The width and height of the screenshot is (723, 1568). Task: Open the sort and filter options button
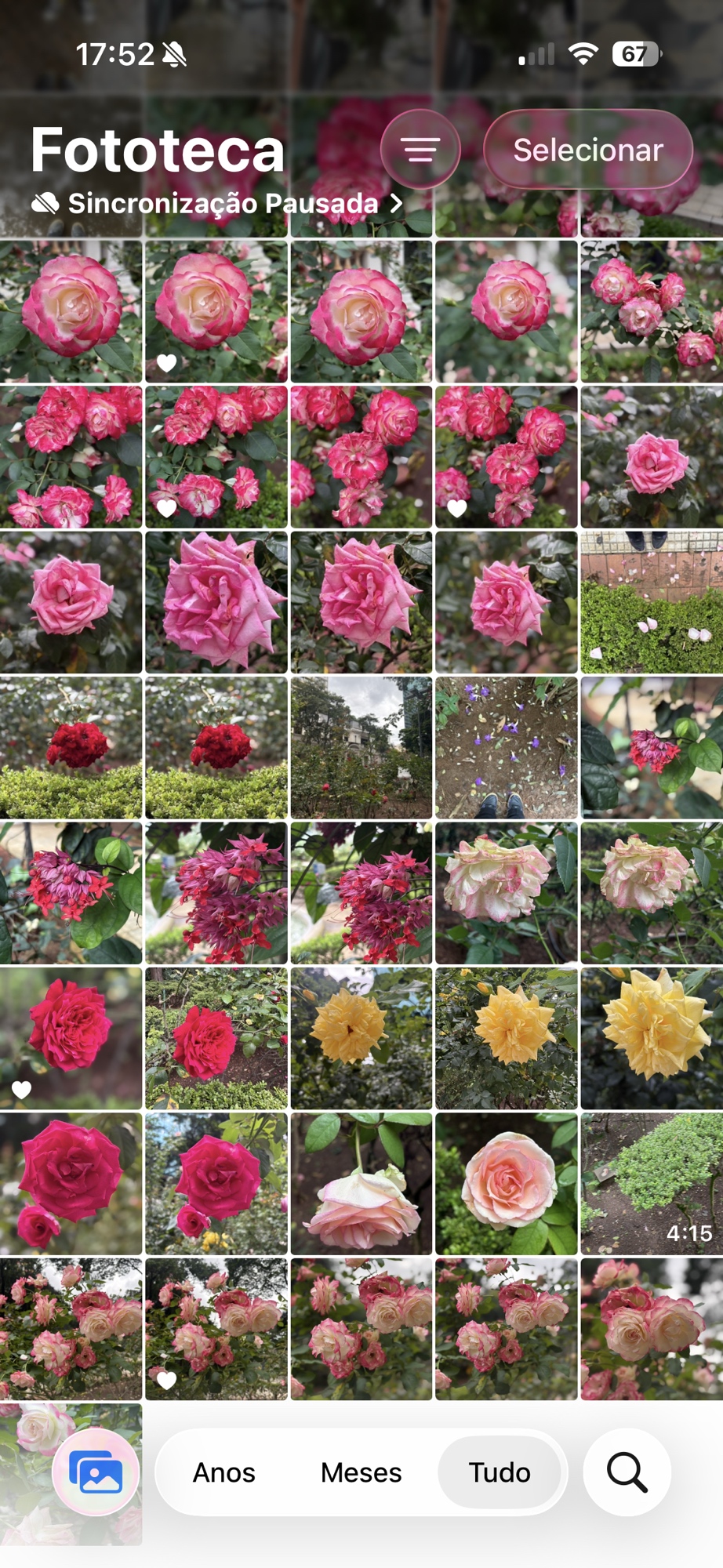click(420, 149)
